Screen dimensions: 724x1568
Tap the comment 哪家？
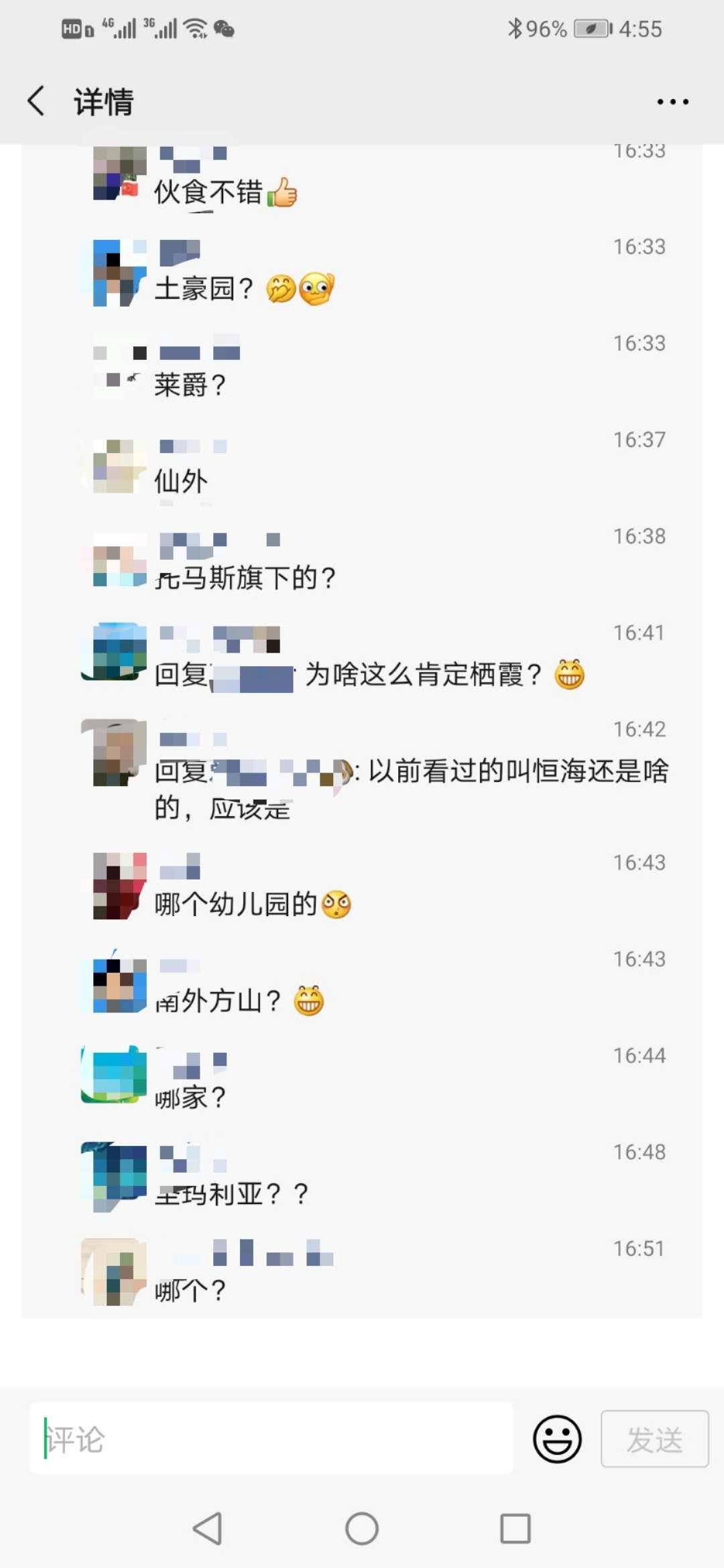(x=190, y=1098)
